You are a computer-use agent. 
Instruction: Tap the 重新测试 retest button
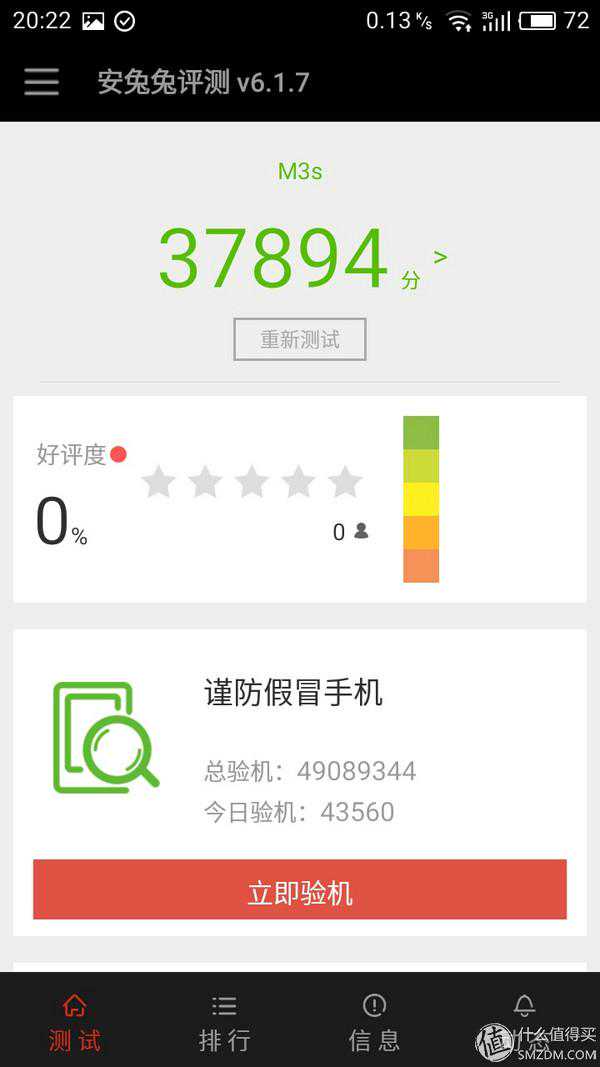[x=299, y=339]
